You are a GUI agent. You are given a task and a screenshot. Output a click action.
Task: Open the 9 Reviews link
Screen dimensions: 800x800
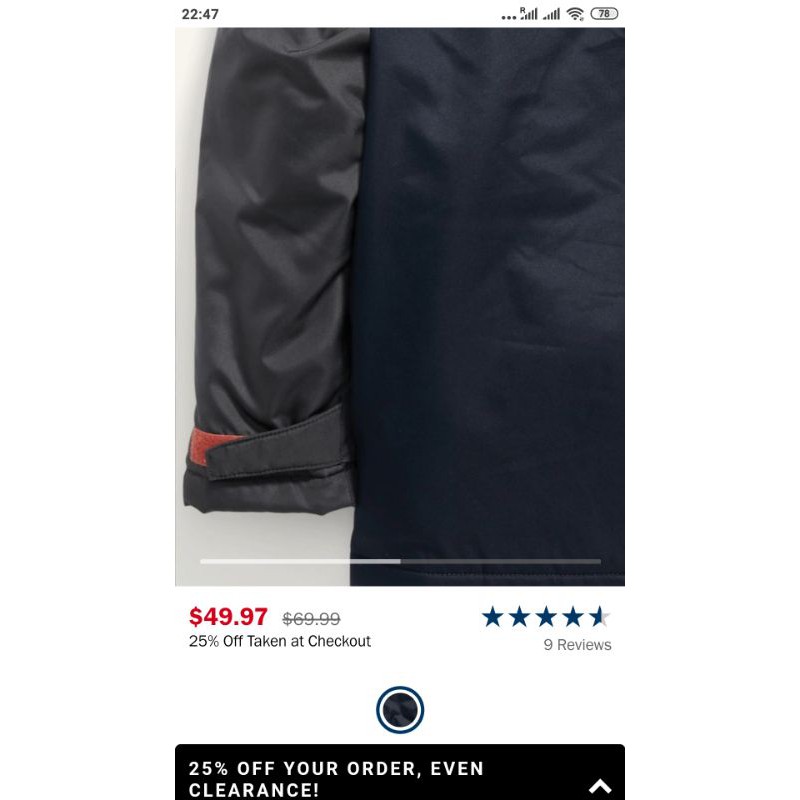577,645
